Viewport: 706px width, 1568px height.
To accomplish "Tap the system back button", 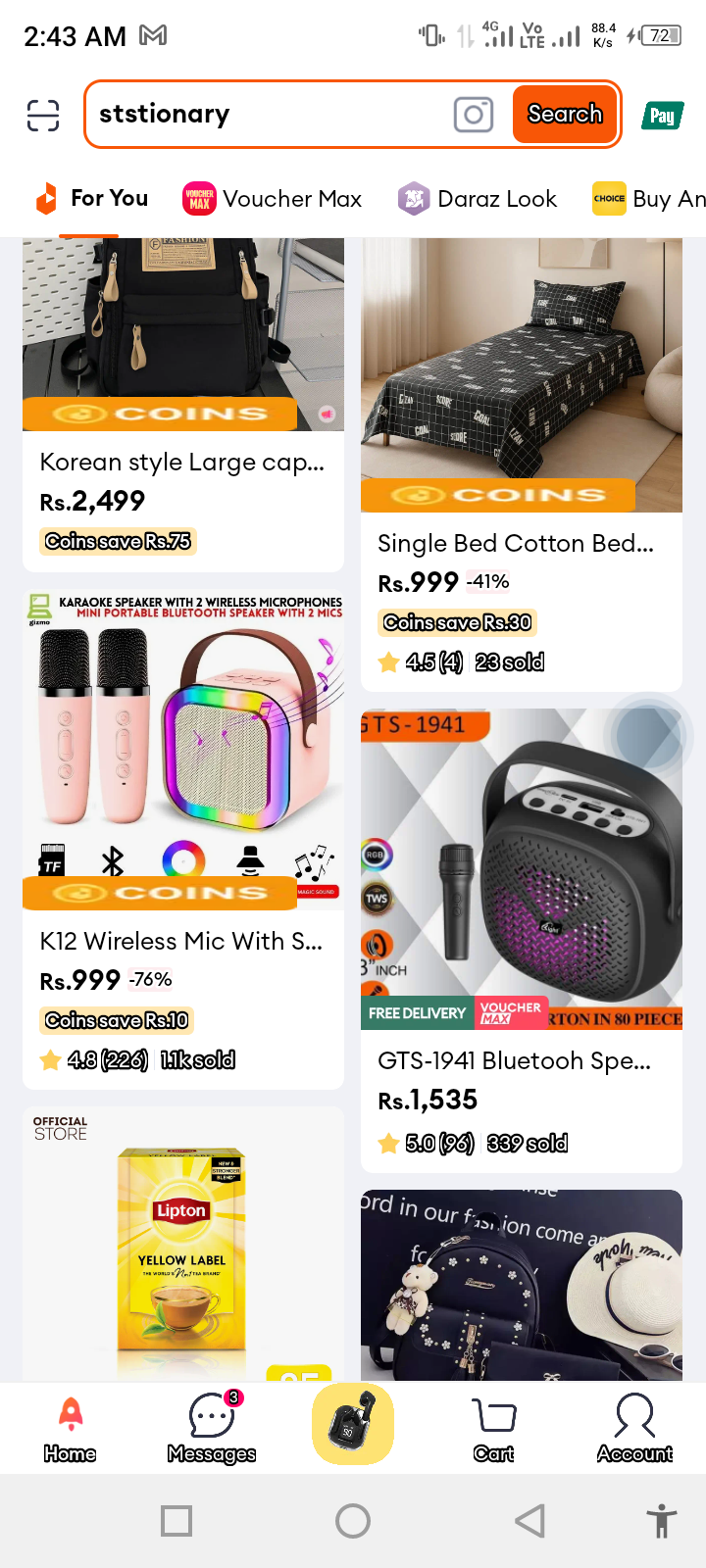I will click(x=529, y=1521).
